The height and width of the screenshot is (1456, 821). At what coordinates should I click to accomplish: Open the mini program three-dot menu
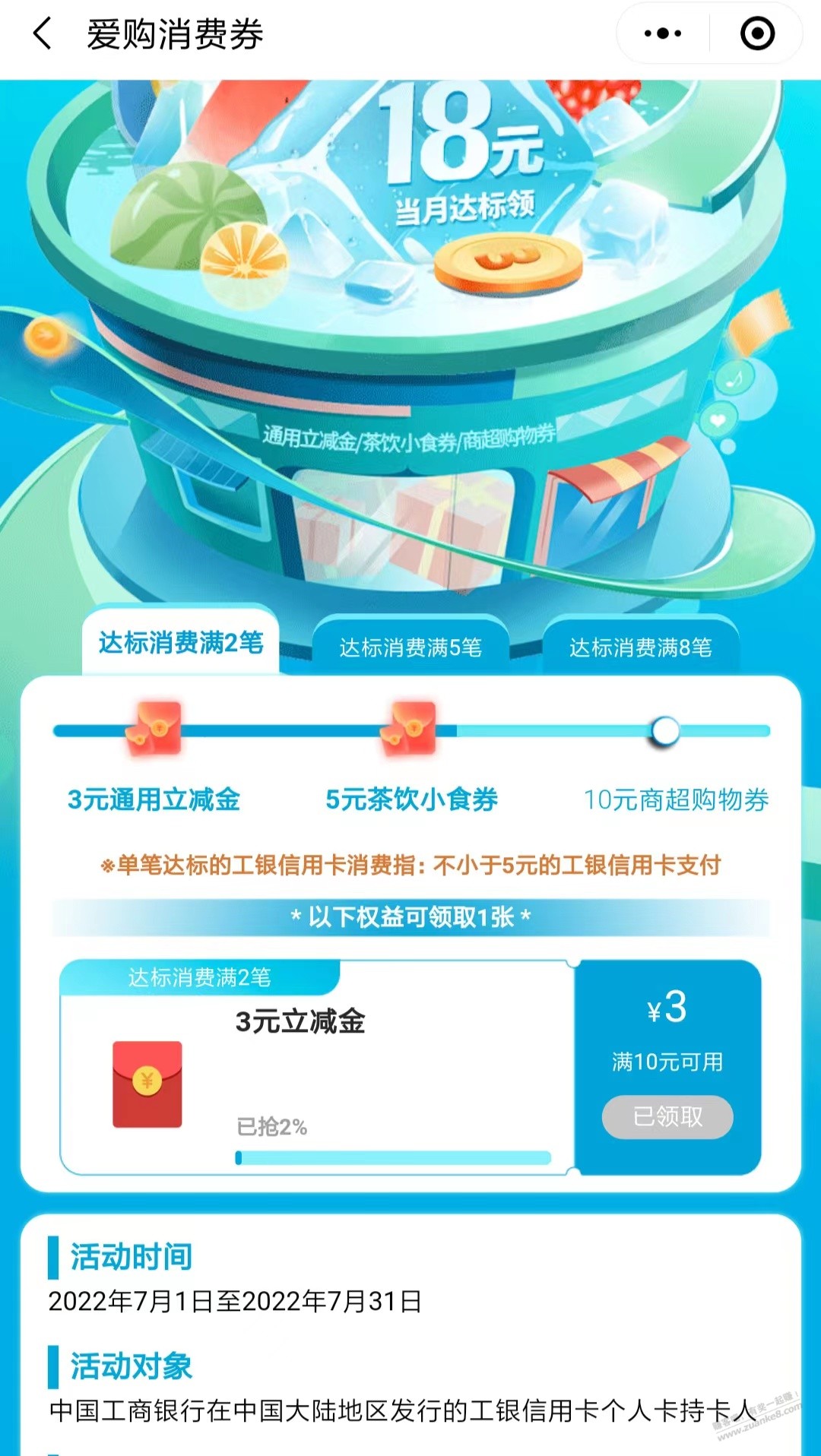click(x=663, y=33)
